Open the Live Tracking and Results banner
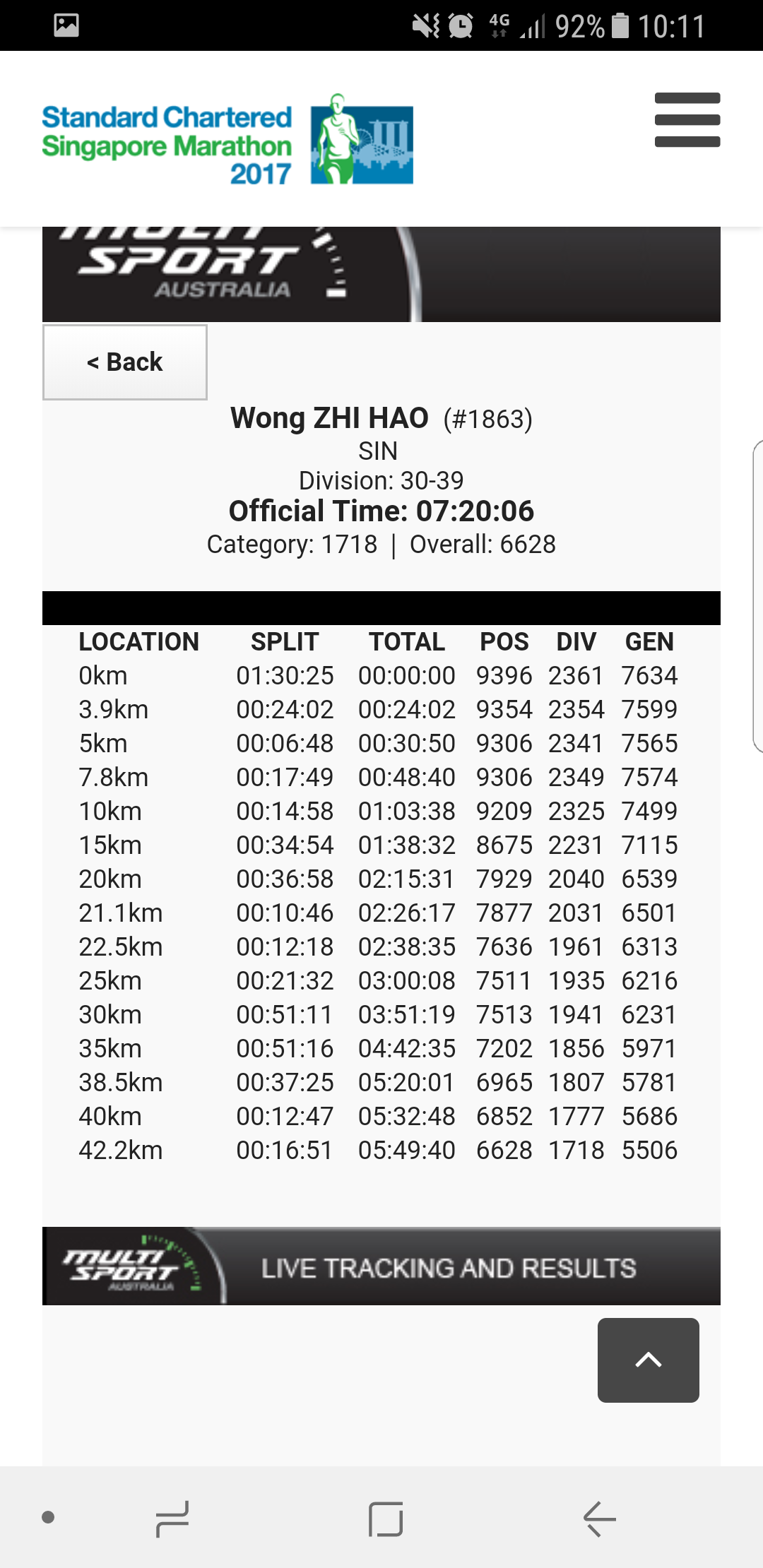Viewport: 763px width, 1568px height. 381,1266
